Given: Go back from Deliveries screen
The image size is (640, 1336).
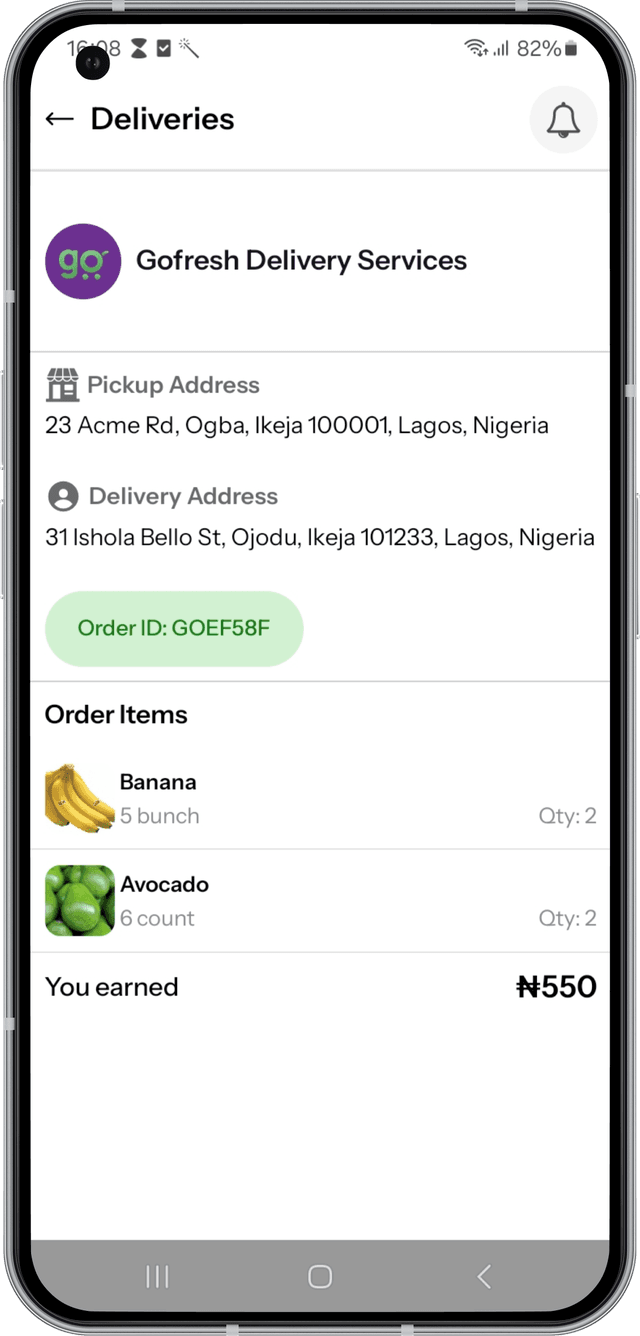Looking at the screenshot, I should pos(60,119).
